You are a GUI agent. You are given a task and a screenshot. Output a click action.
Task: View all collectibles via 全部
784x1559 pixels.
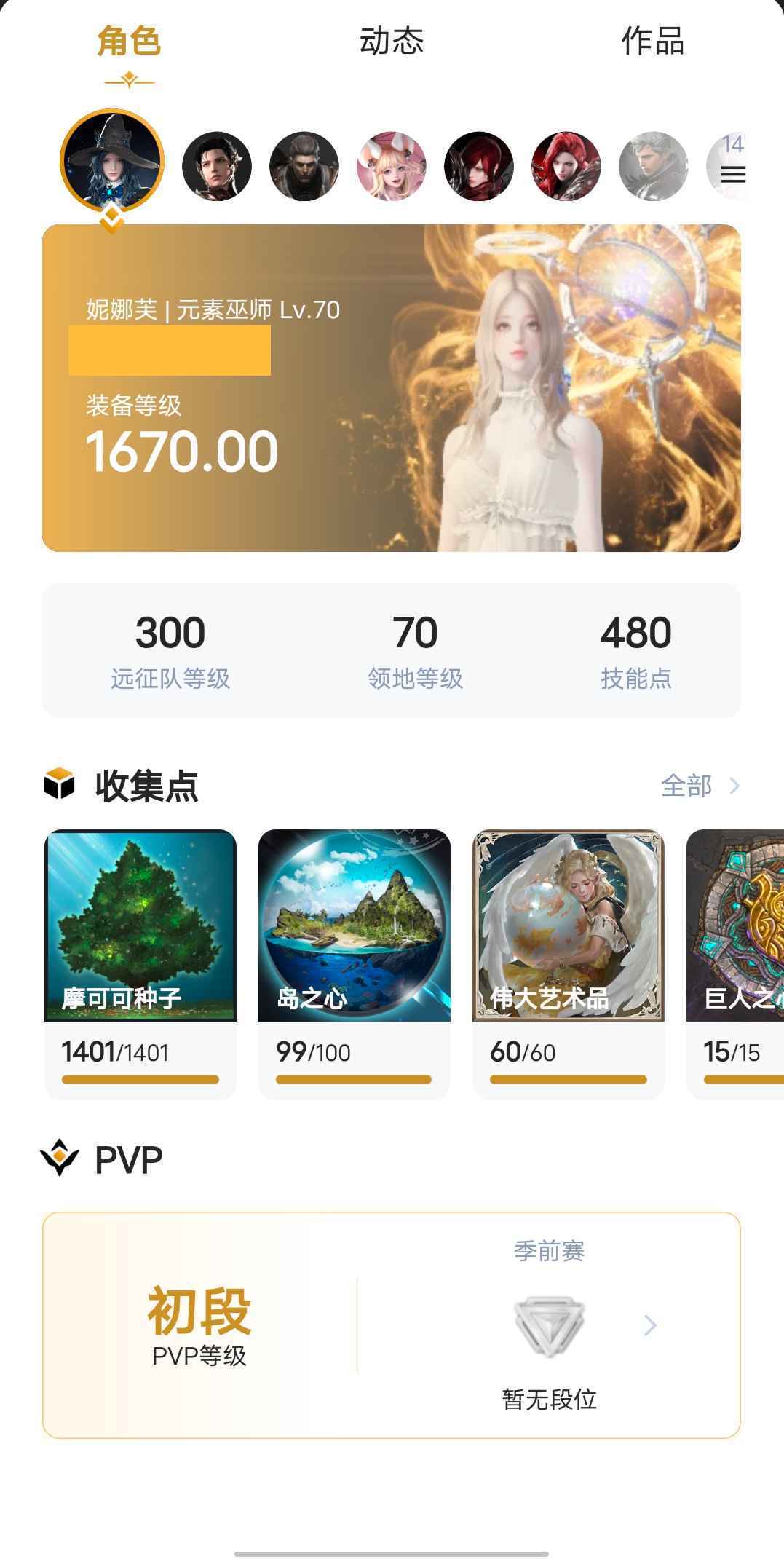[x=699, y=786]
